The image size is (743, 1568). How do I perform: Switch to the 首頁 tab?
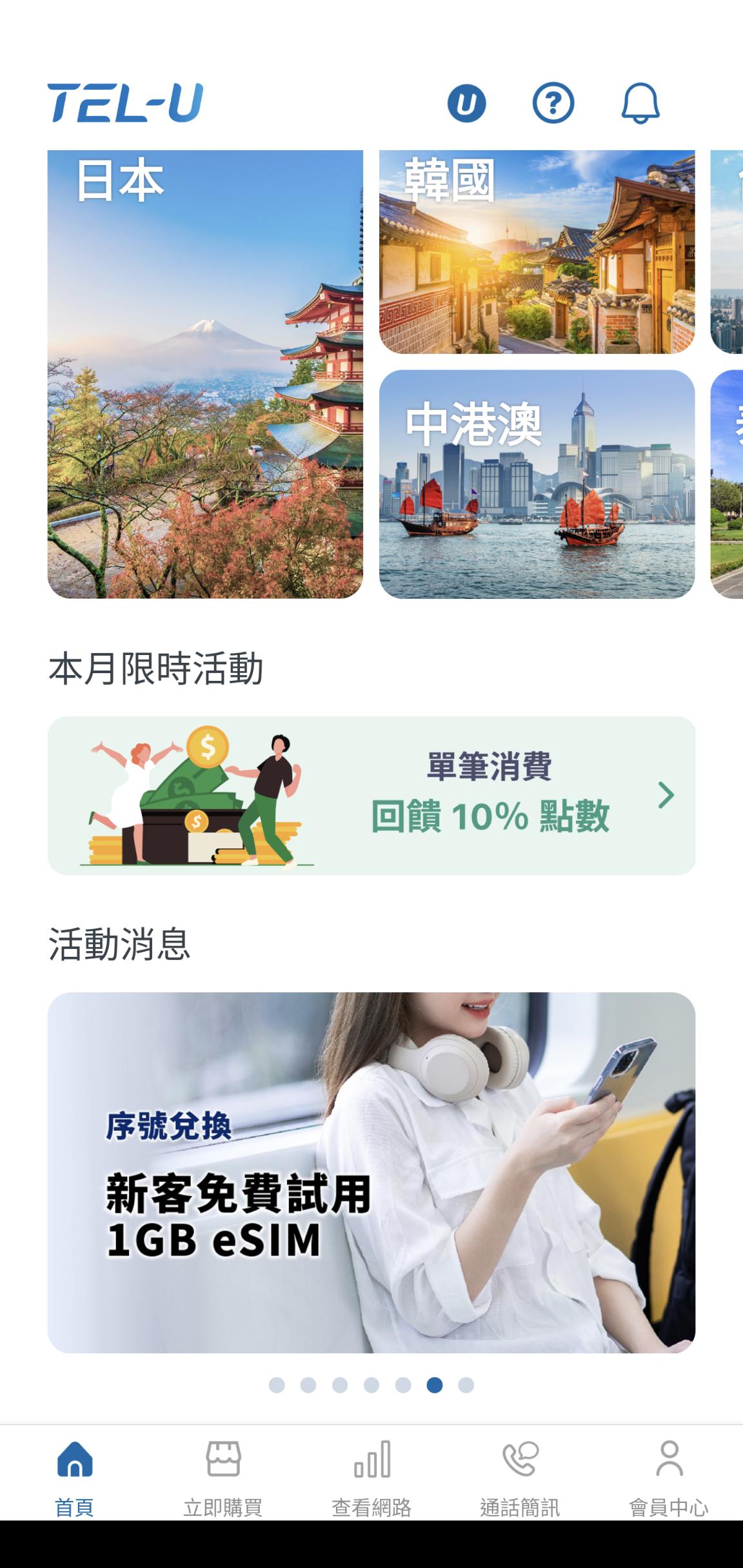click(x=75, y=1475)
